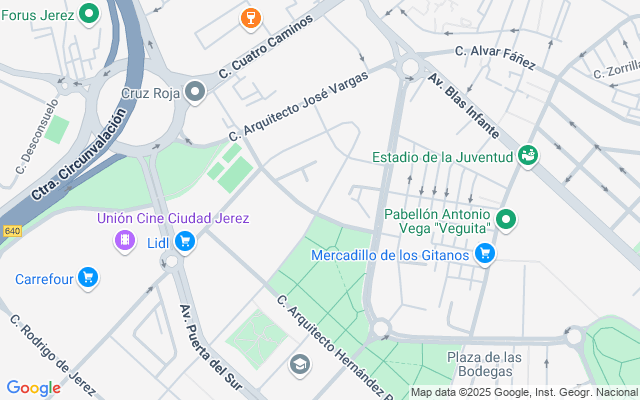Select the Pabellón Antonio Vega "Veguita" pin
Screen dimensions: 640x400
506,221
